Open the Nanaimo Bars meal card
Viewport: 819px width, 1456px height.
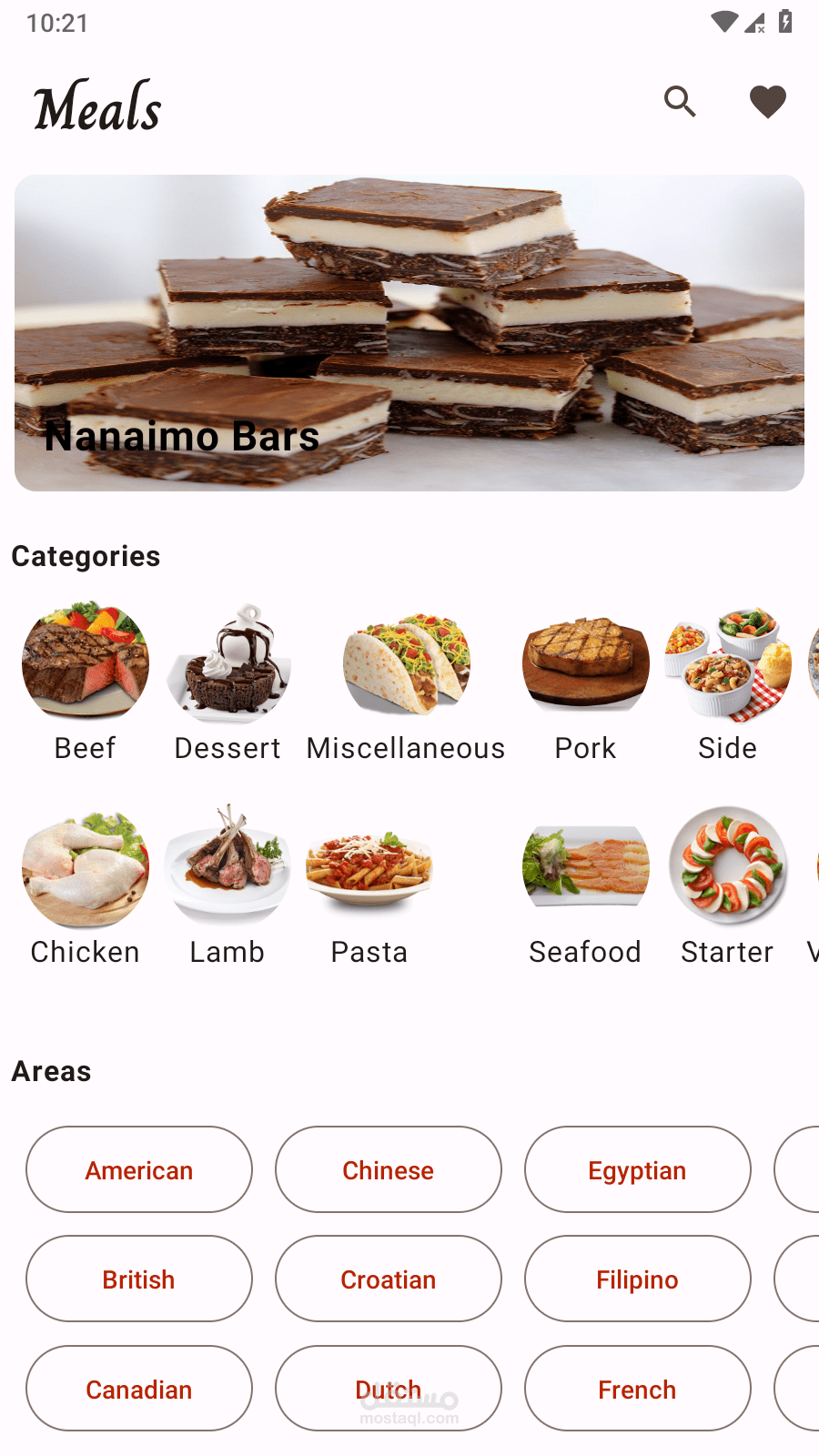(x=409, y=333)
